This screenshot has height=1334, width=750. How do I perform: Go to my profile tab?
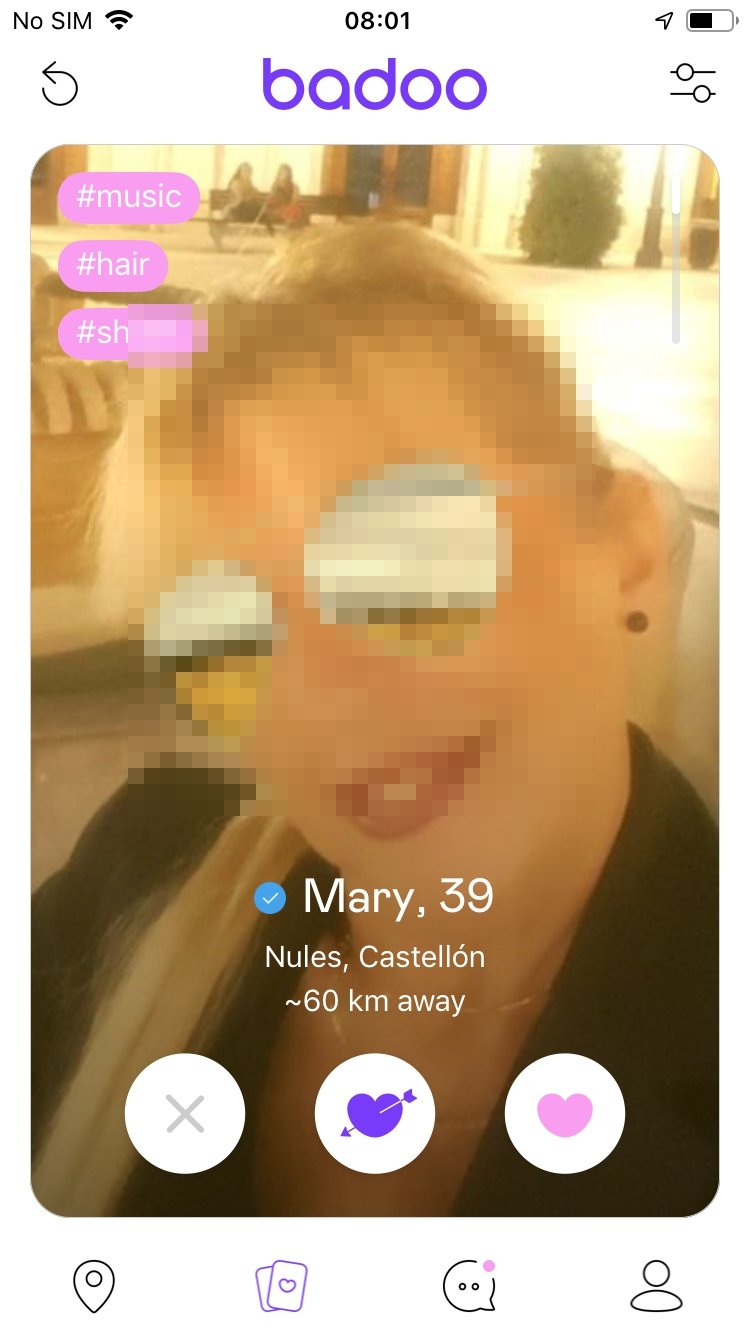pos(656,1285)
